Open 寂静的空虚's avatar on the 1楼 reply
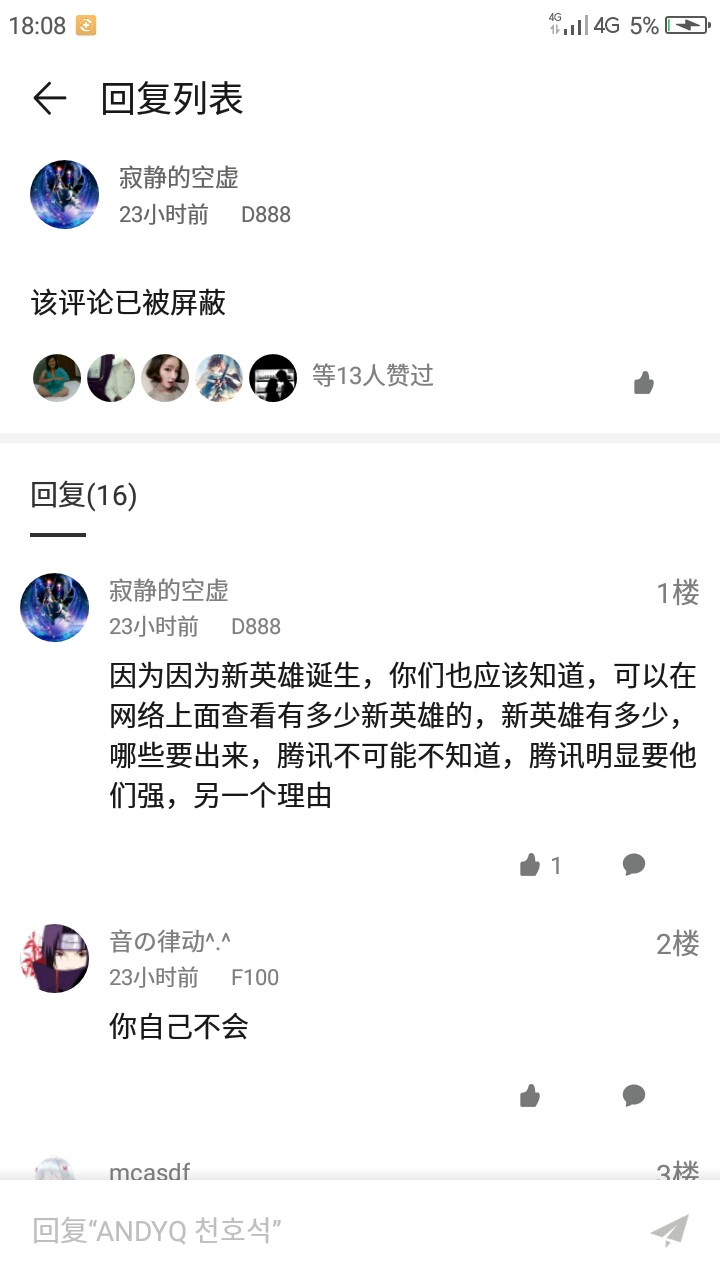Screen dimensions: 720x1280 [x=55, y=607]
